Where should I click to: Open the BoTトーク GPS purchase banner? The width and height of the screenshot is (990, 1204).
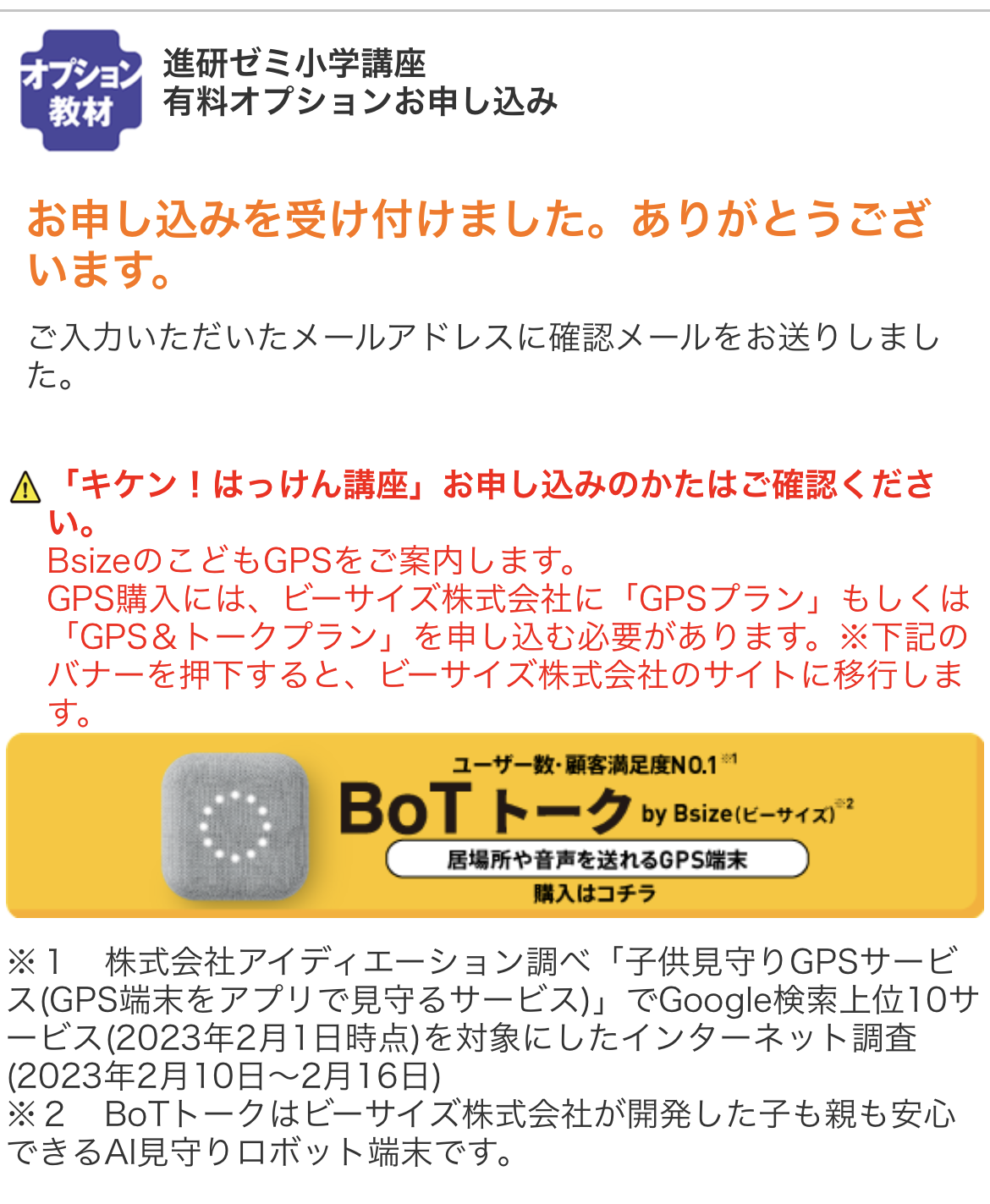point(495,826)
